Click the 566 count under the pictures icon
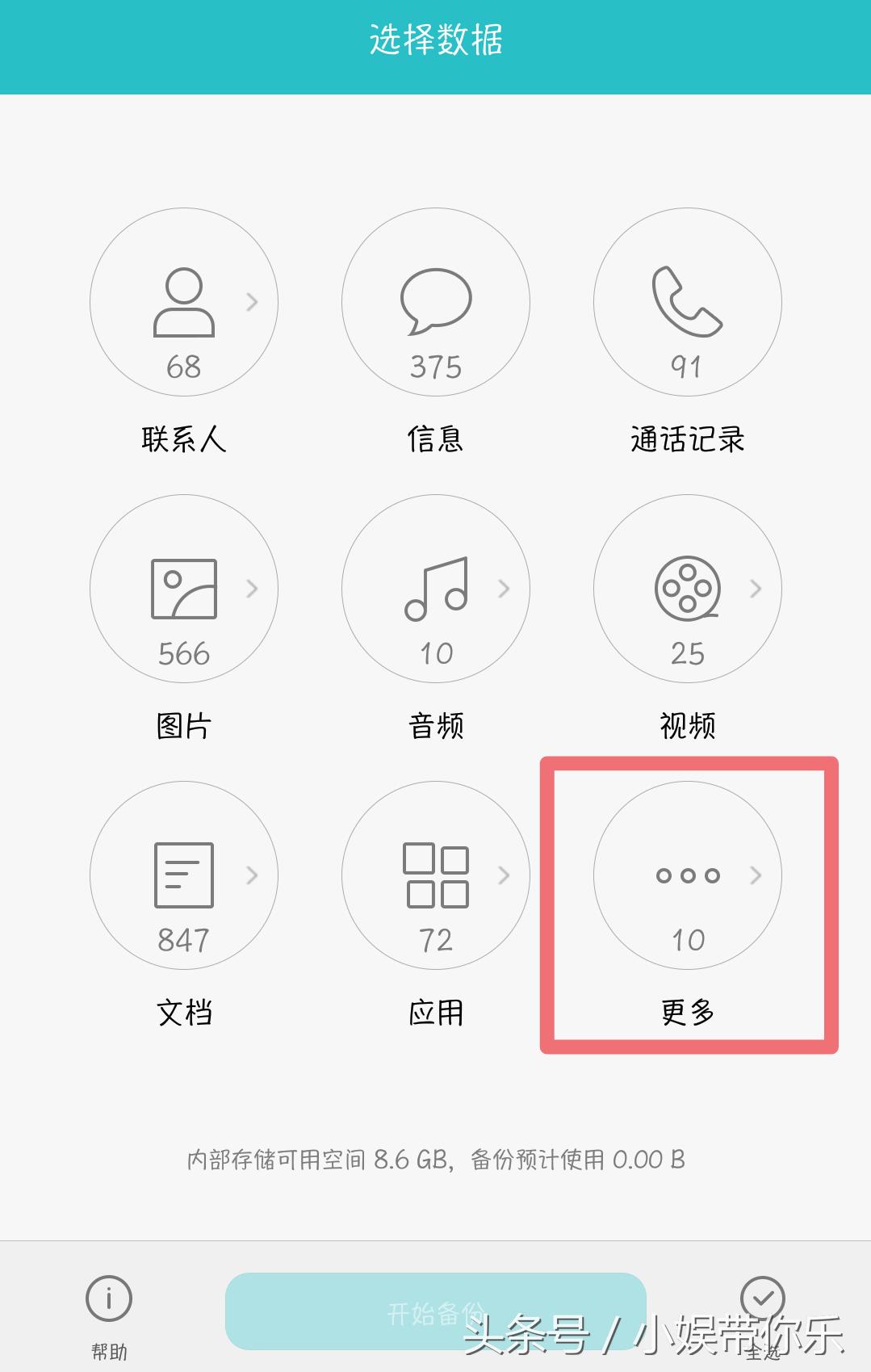Viewport: 871px width, 1372px height. (183, 655)
